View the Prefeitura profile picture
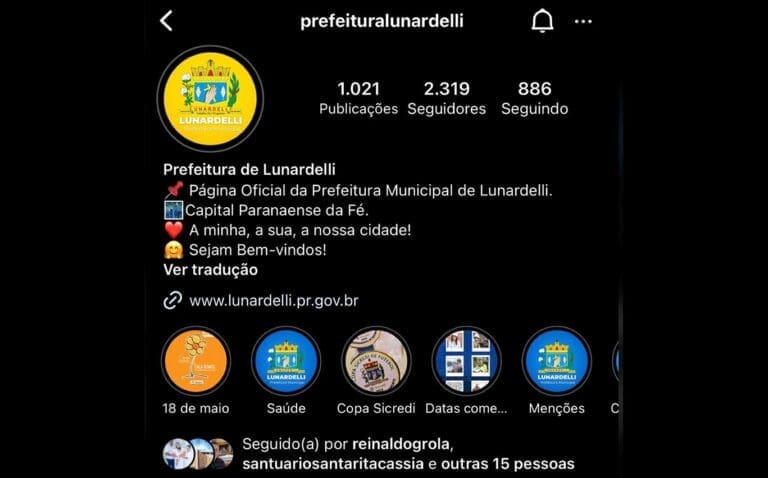Screen dimensions: 768x478 [x=210, y=99]
